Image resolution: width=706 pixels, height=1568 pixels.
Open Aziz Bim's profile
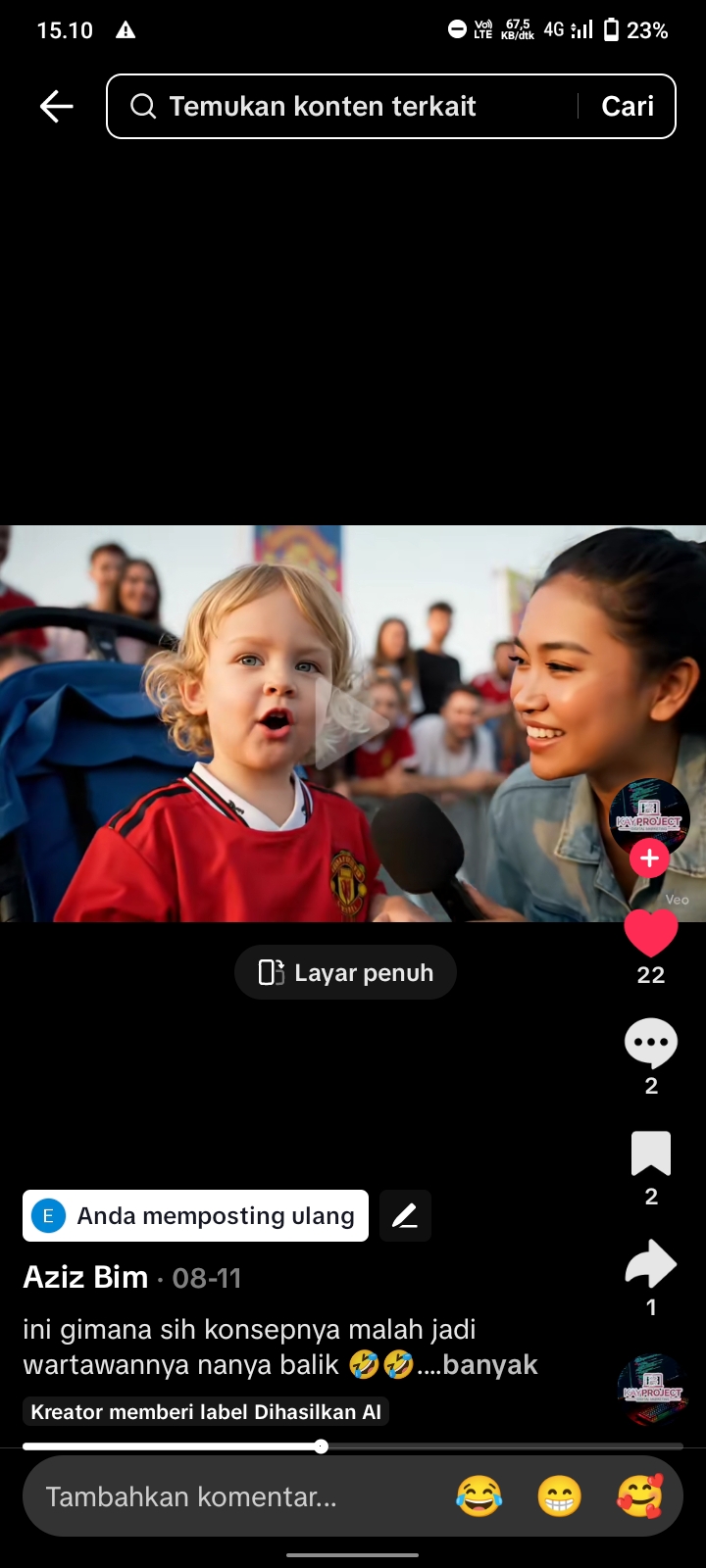(x=85, y=1277)
